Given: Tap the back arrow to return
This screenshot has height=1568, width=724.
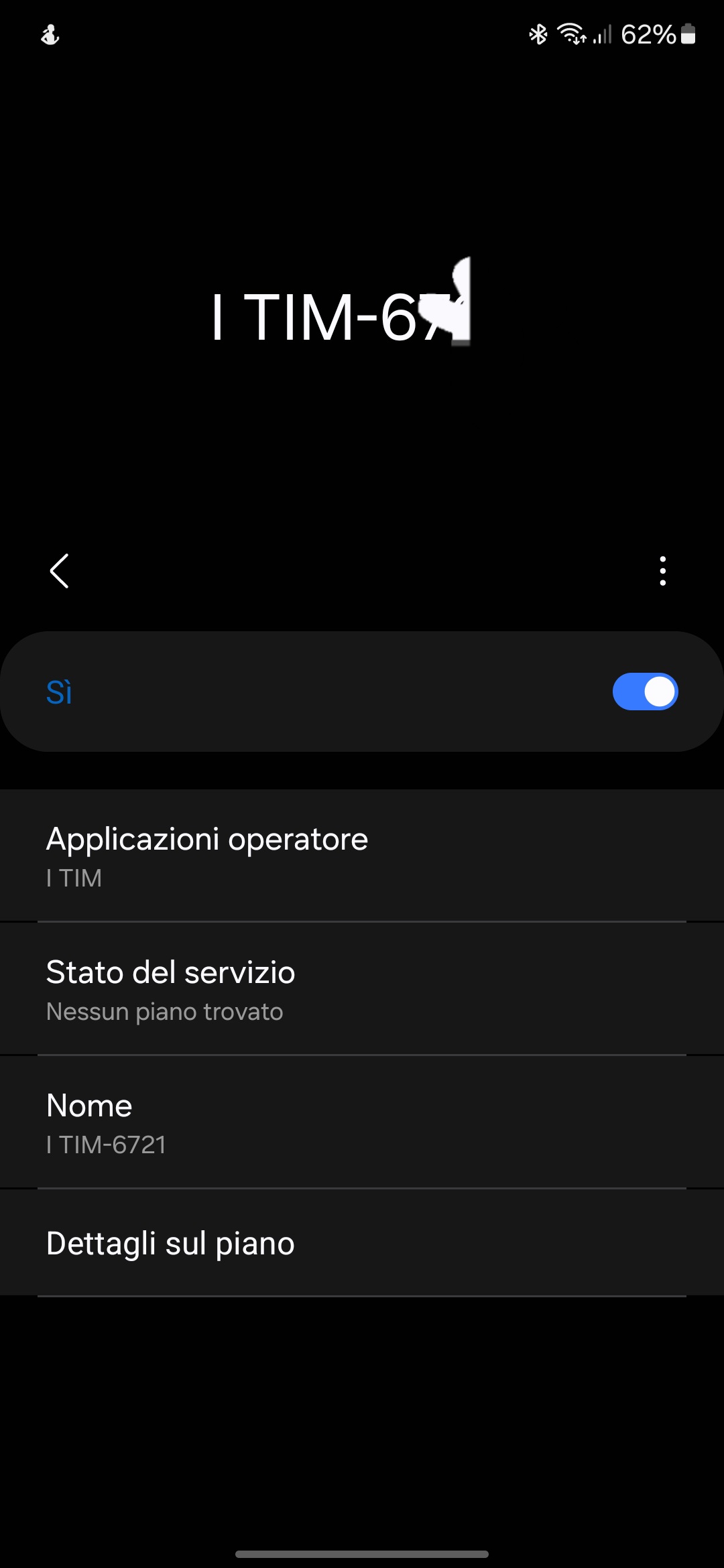Looking at the screenshot, I should 60,572.
